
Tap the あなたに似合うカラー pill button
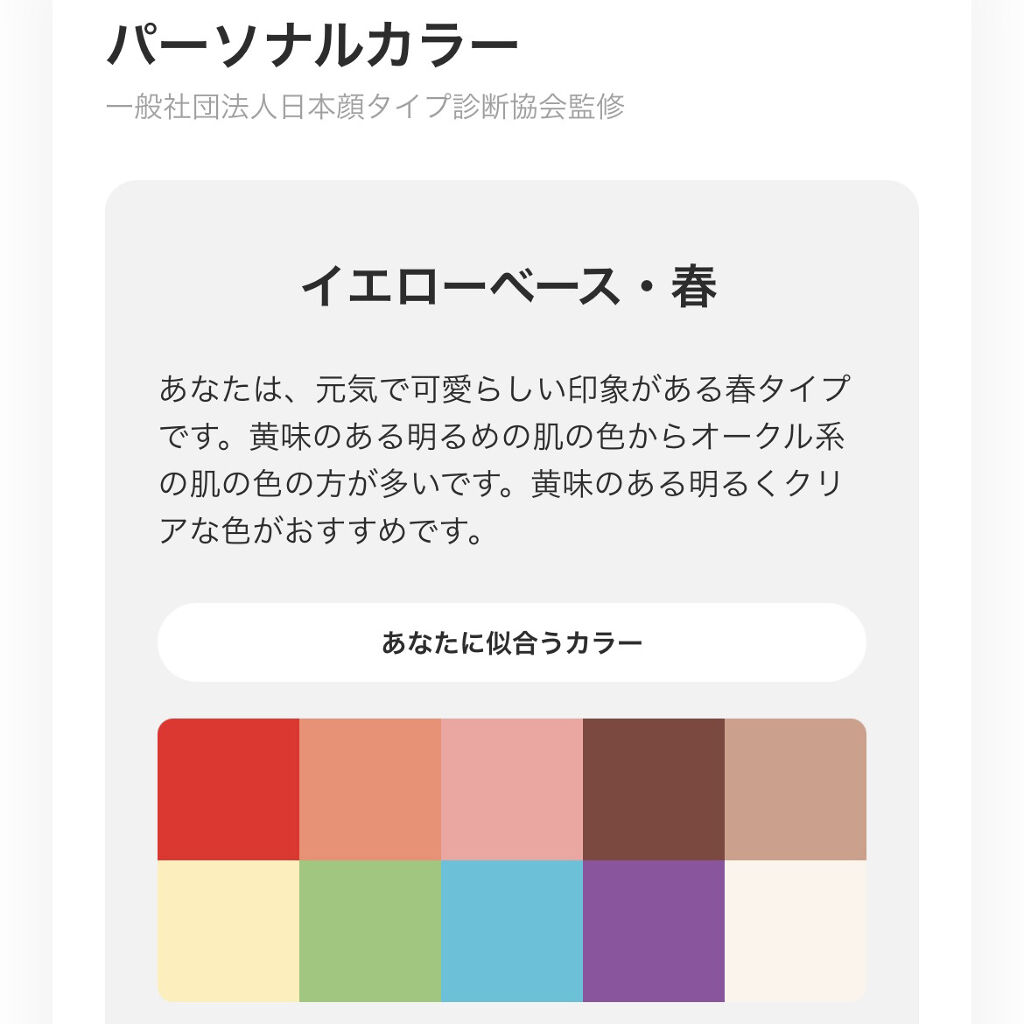pyautogui.click(x=511, y=643)
